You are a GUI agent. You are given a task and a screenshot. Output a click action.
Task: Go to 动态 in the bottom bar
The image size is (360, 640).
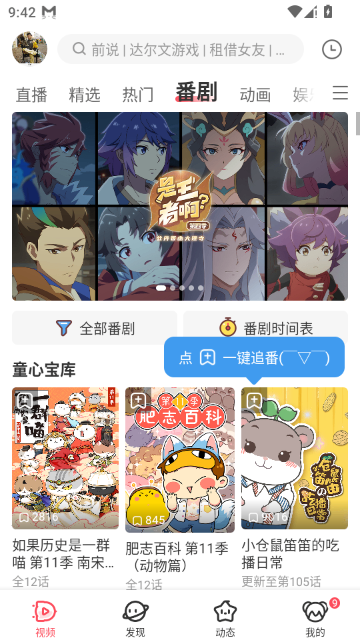click(225, 618)
